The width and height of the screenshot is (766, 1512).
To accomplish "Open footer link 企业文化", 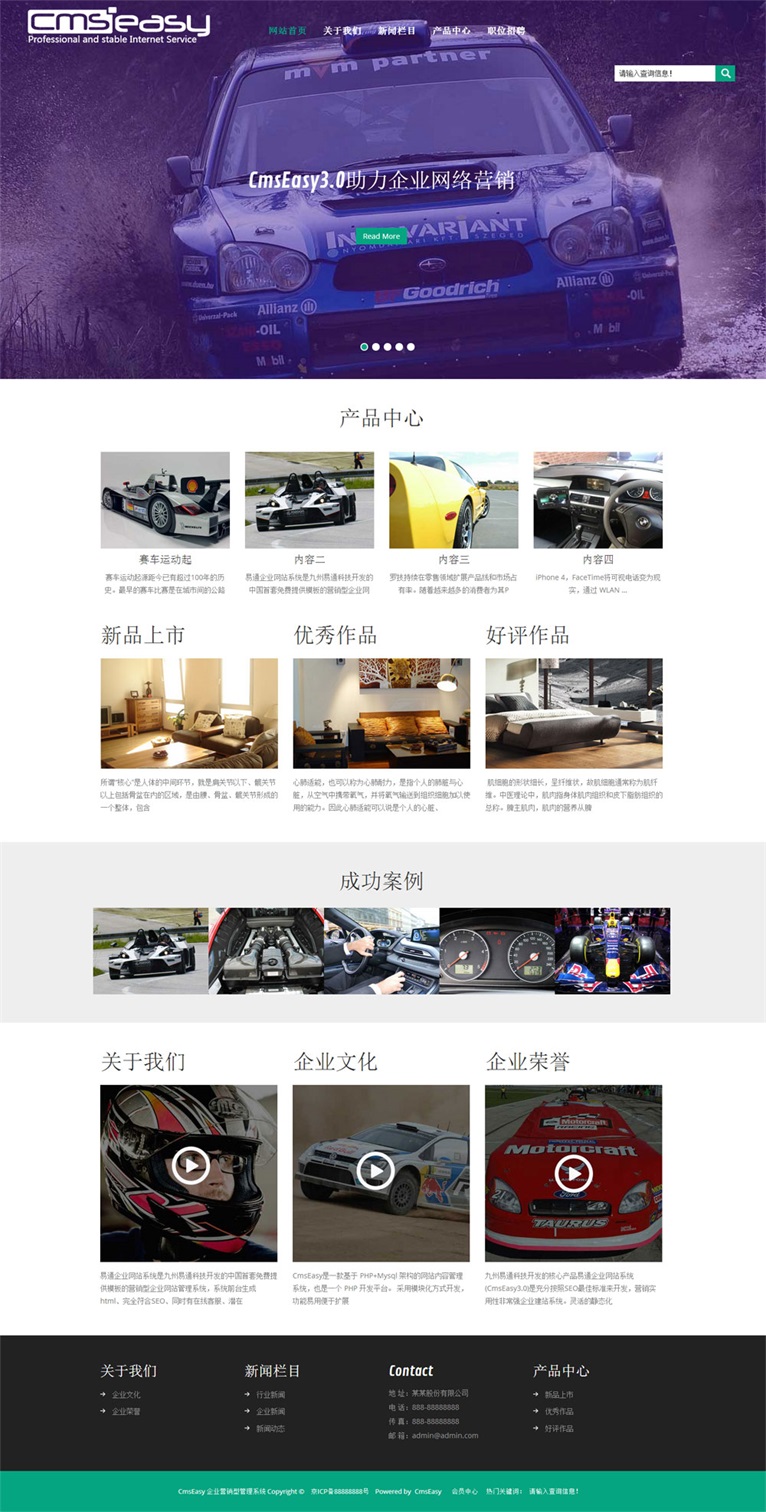I will tap(126, 1395).
